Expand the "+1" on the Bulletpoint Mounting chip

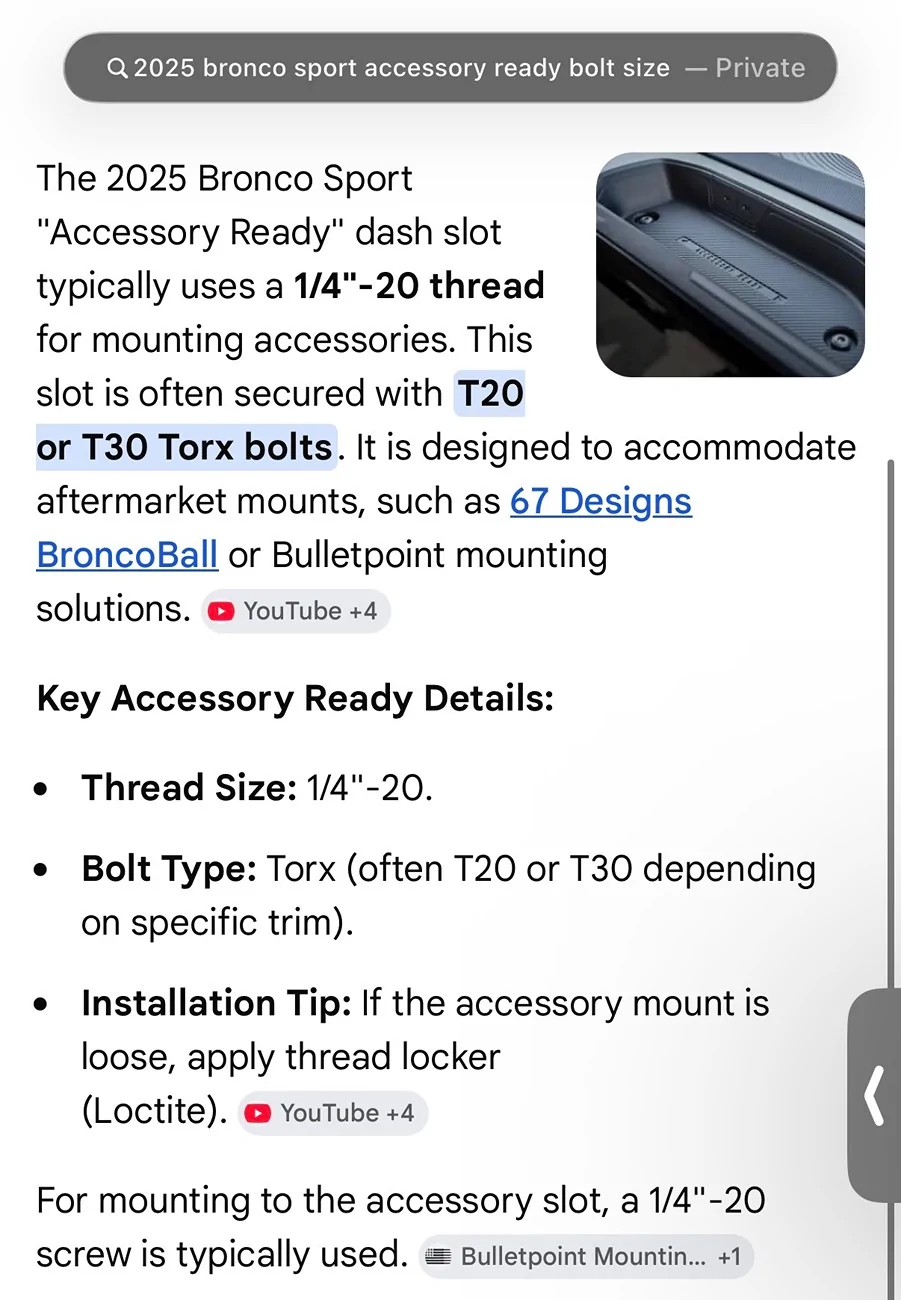pyautogui.click(x=731, y=1257)
